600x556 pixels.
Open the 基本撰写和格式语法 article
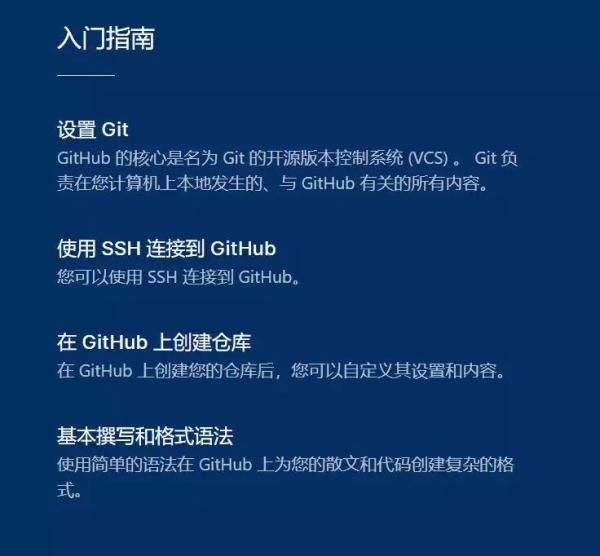pyautogui.click(x=145, y=436)
